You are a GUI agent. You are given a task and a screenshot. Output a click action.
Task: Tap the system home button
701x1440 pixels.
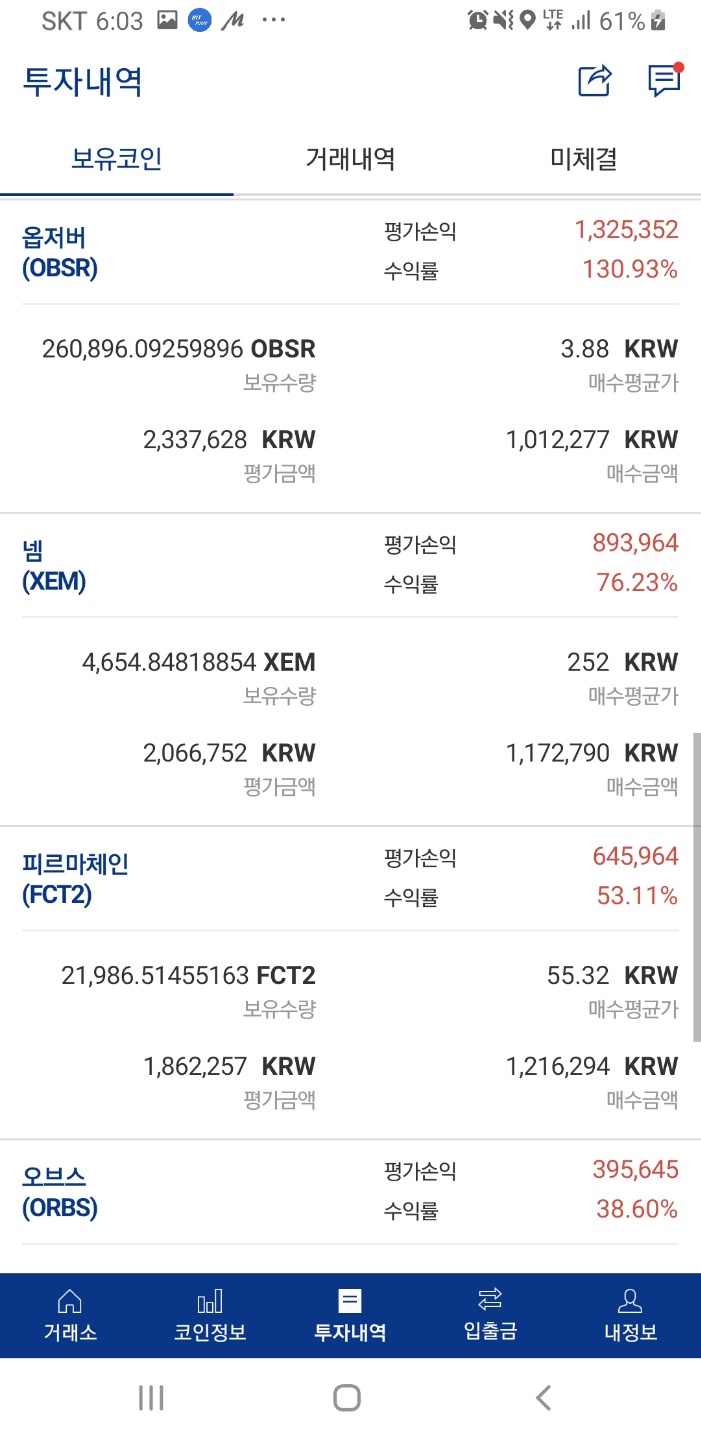347,1397
